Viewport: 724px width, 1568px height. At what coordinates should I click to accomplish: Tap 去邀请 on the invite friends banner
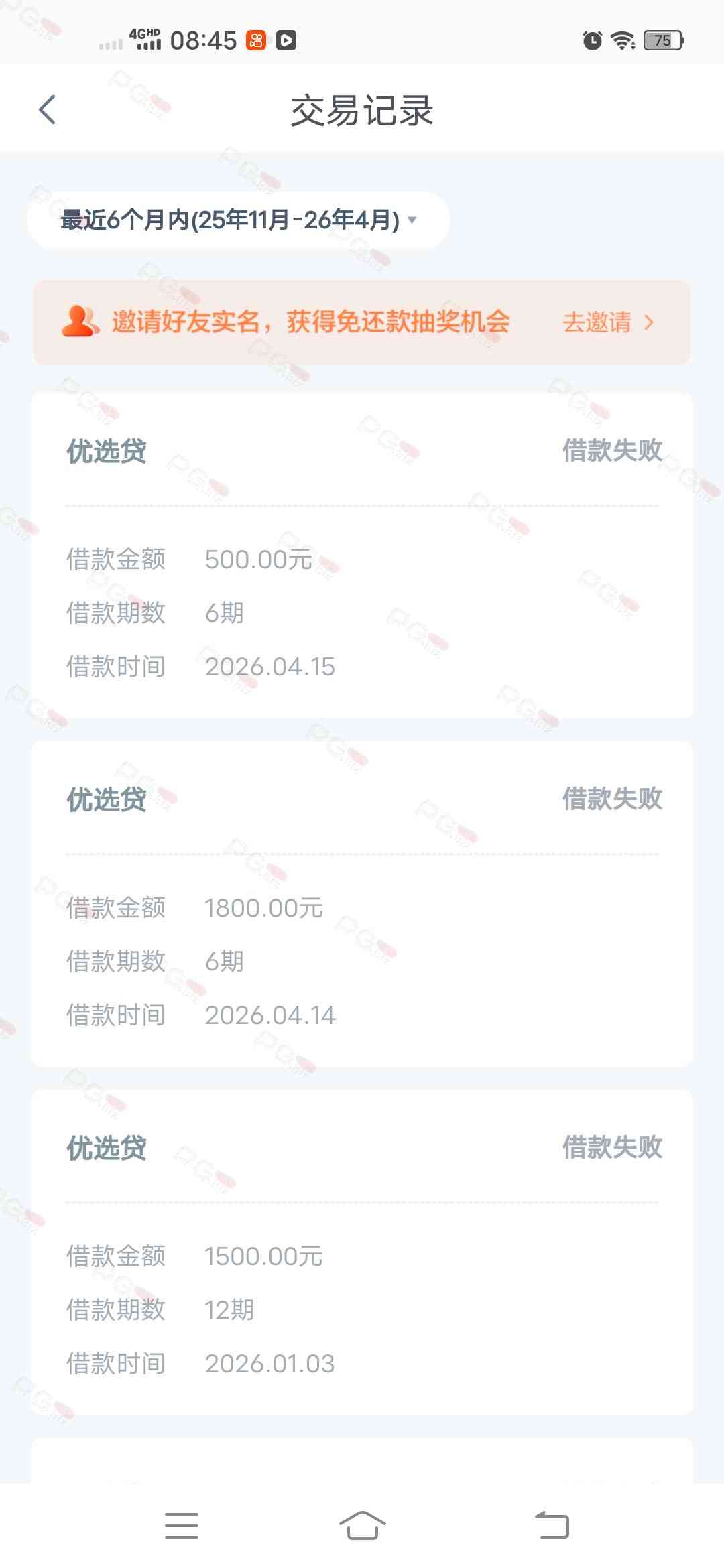607,322
